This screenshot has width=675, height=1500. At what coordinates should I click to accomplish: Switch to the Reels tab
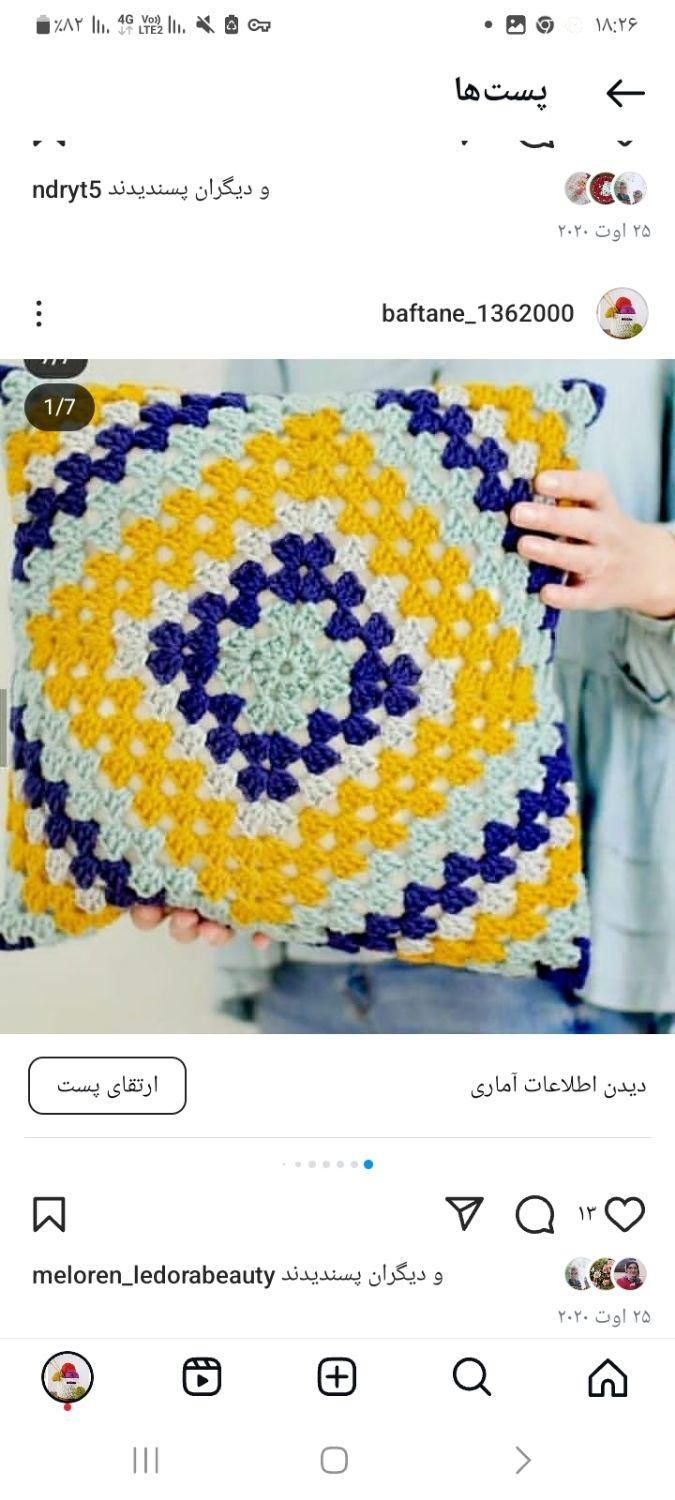(202, 1378)
